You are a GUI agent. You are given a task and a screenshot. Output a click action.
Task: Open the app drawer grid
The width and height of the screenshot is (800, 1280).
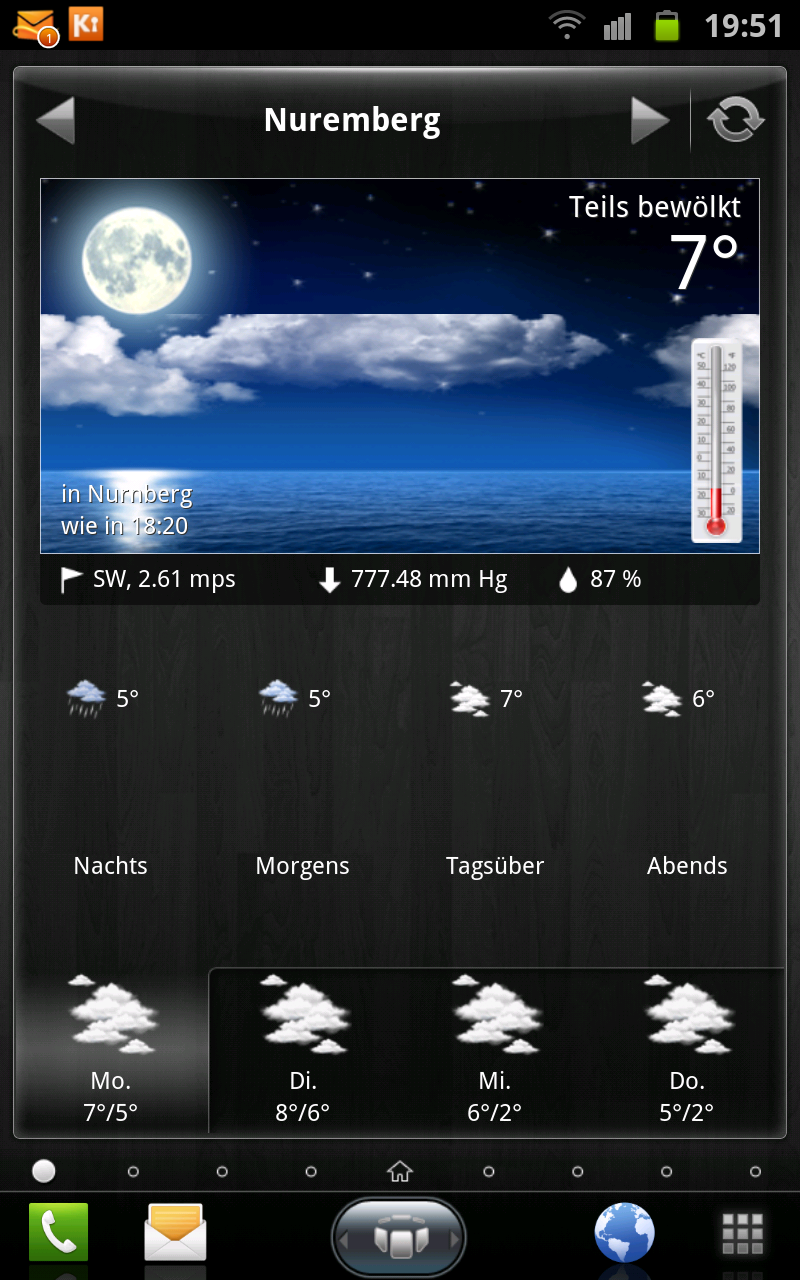point(743,1234)
